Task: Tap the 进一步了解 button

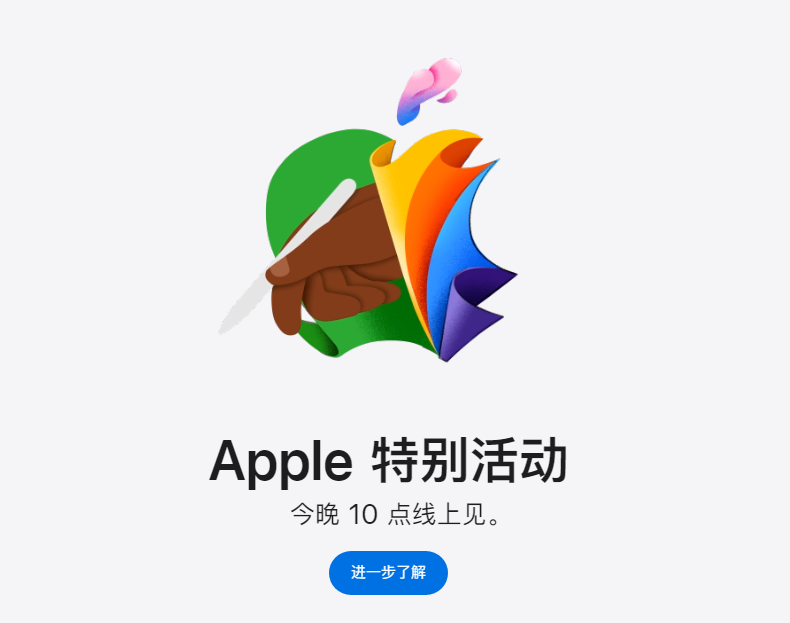Action: tap(388, 573)
